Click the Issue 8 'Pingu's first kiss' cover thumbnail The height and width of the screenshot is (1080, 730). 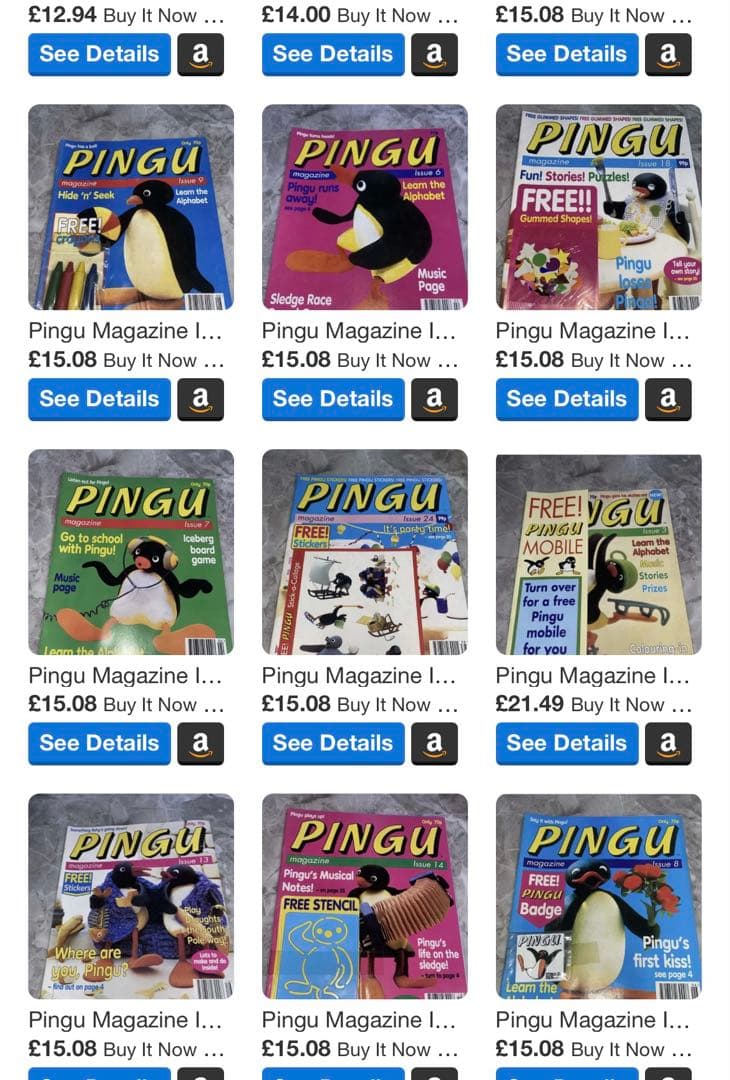[x=598, y=897]
